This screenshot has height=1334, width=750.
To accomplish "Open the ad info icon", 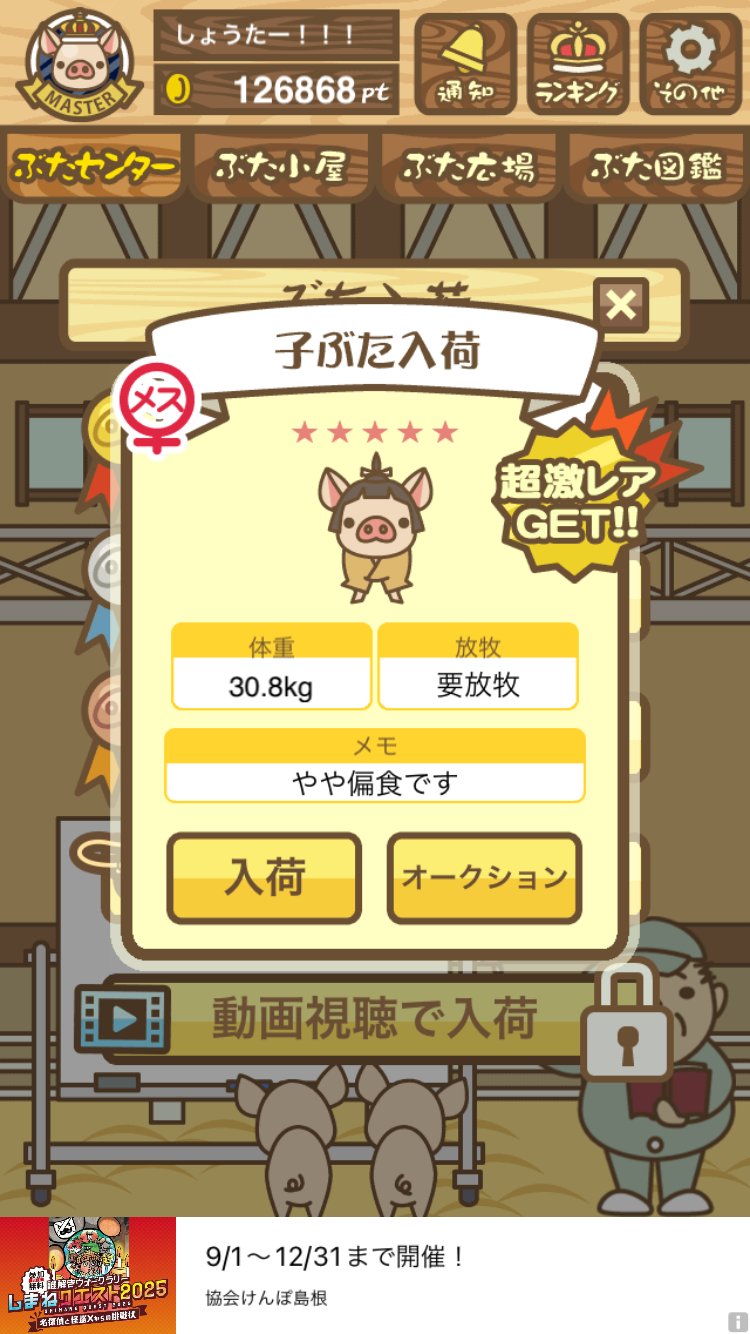I will 737,1321.
